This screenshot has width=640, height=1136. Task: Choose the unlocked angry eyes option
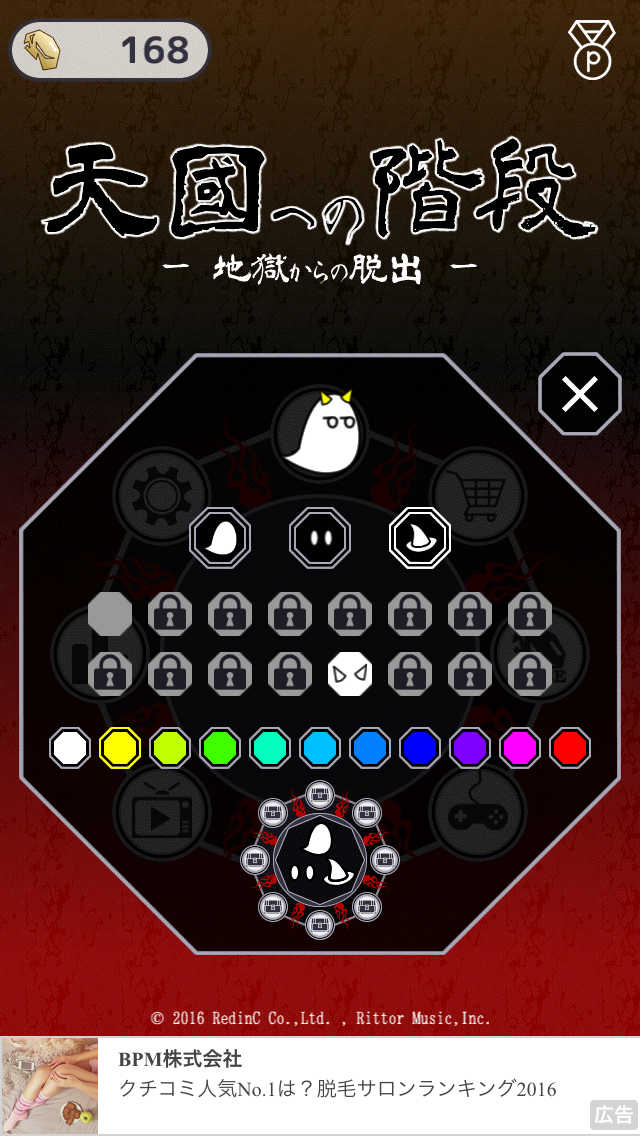click(350, 674)
